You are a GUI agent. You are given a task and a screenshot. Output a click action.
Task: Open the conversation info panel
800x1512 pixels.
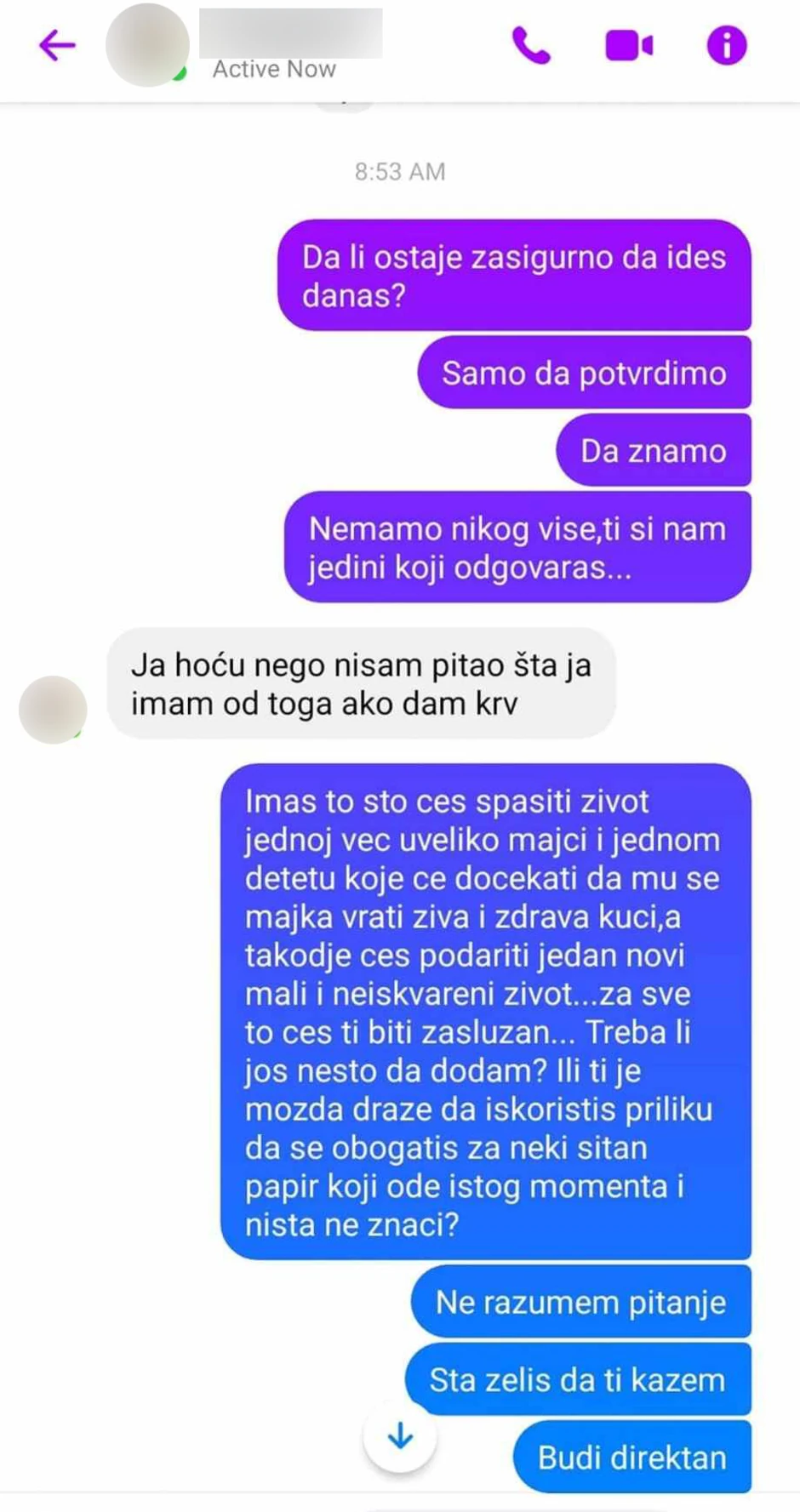point(726,46)
